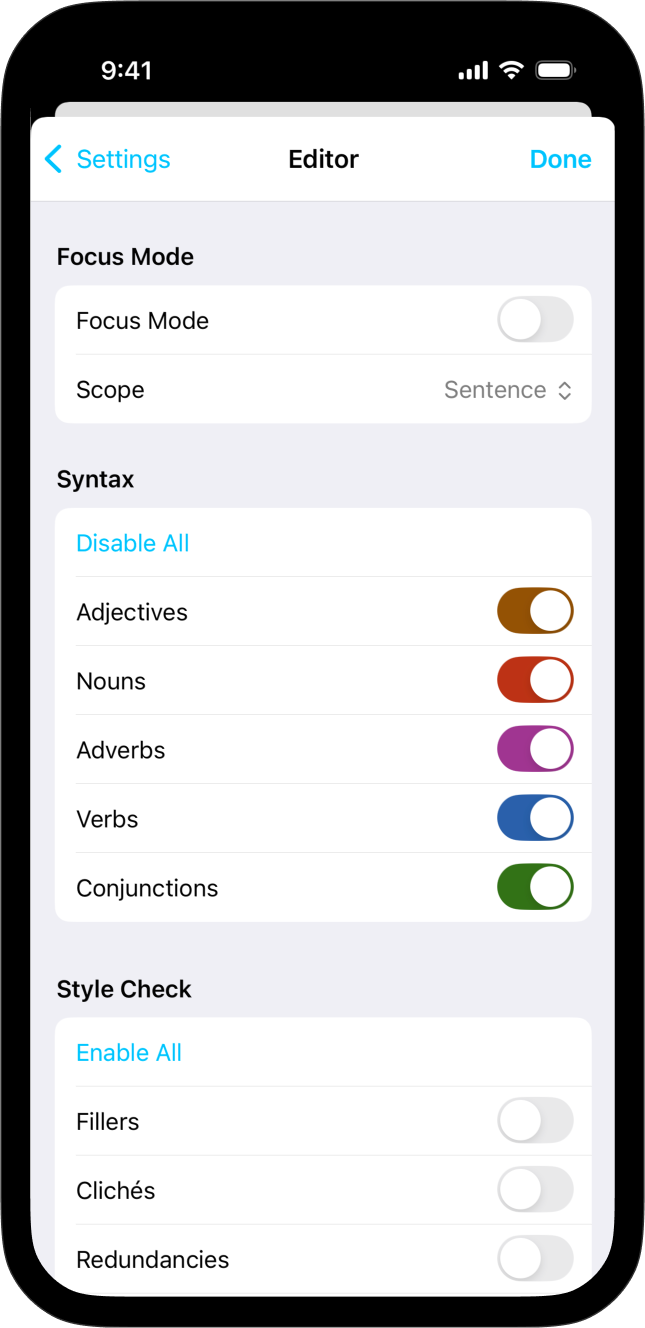The width and height of the screenshot is (645, 1328).
Task: Turn on the Clichés check
Action: [x=535, y=1191]
